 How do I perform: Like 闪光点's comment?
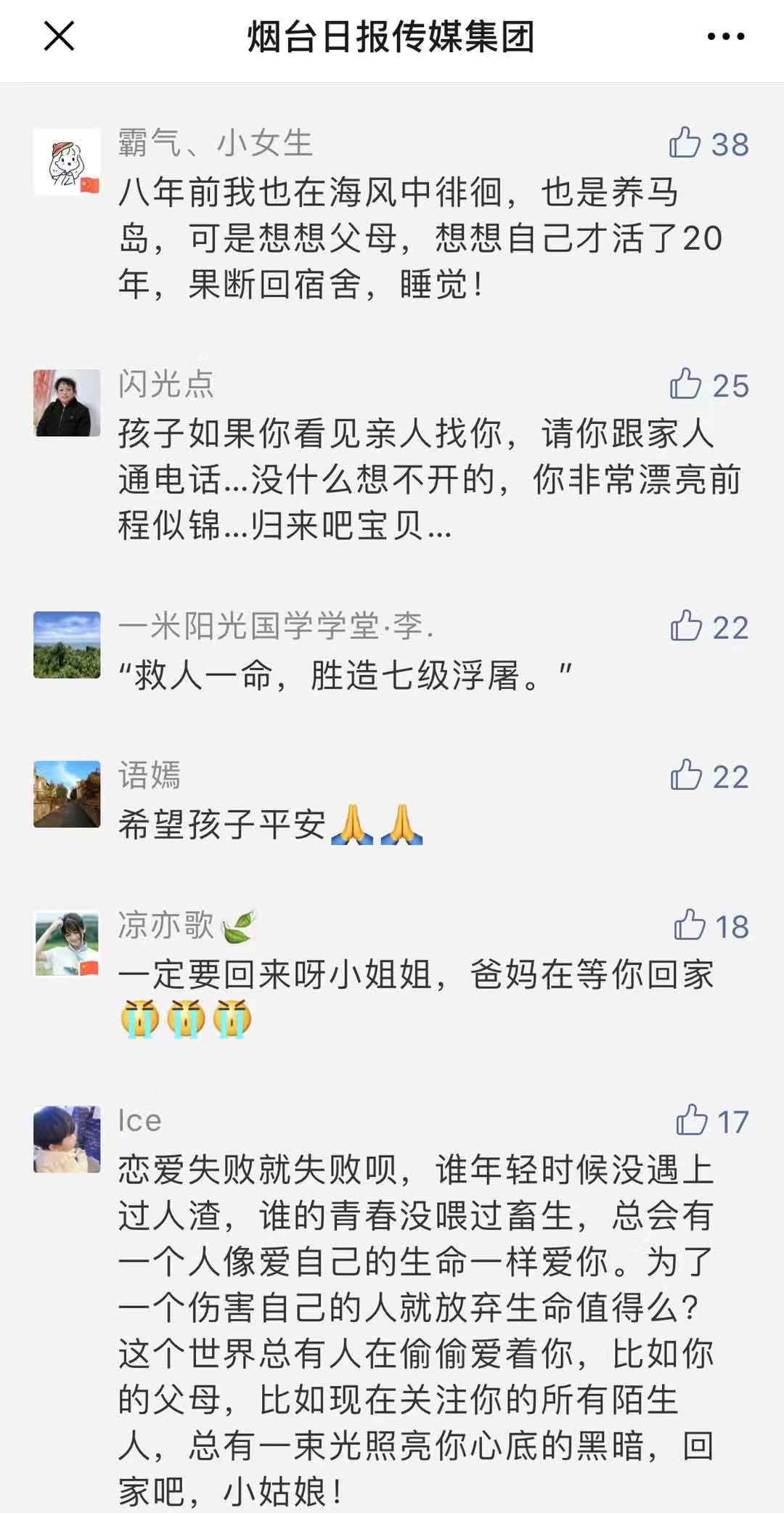[x=685, y=384]
